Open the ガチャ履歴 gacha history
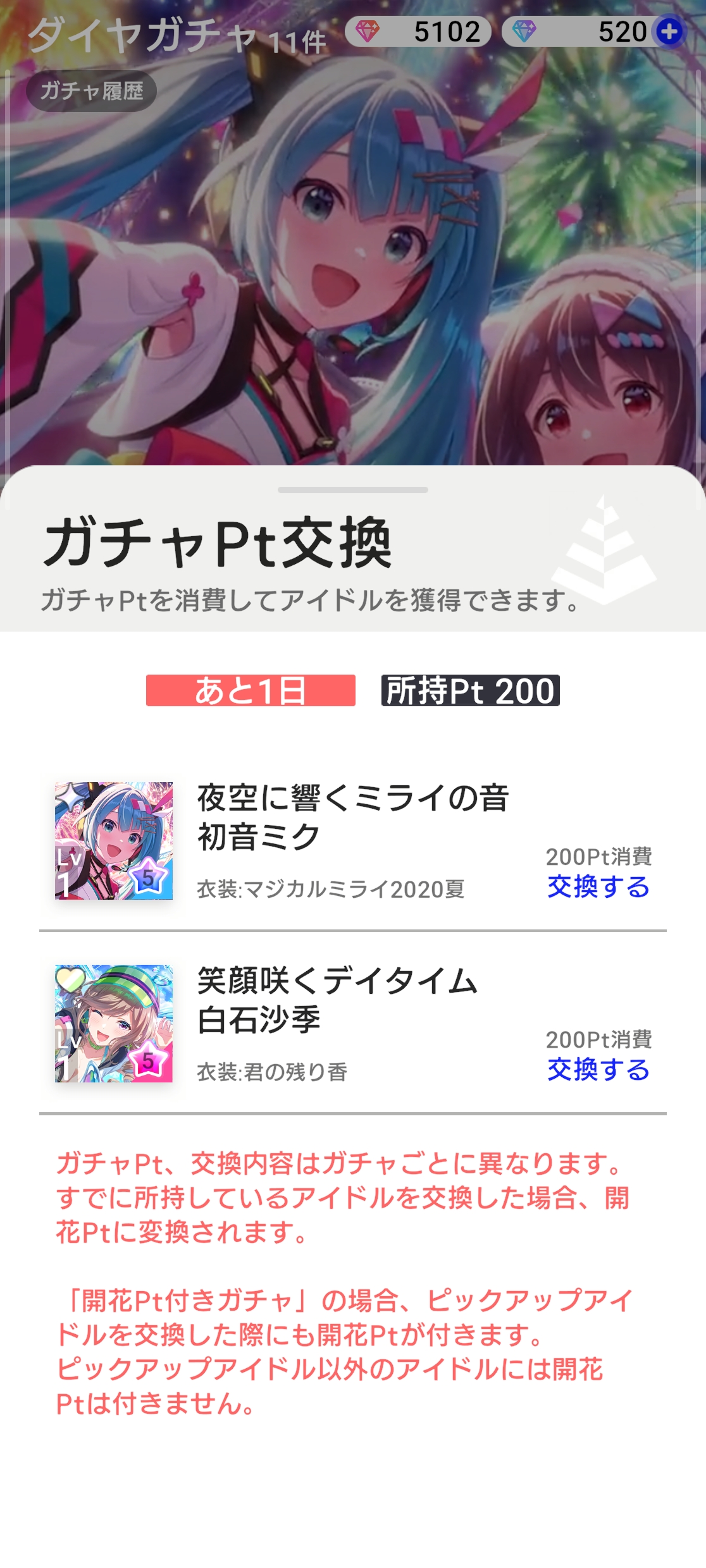The width and height of the screenshot is (706, 1568). pyautogui.click(x=92, y=91)
